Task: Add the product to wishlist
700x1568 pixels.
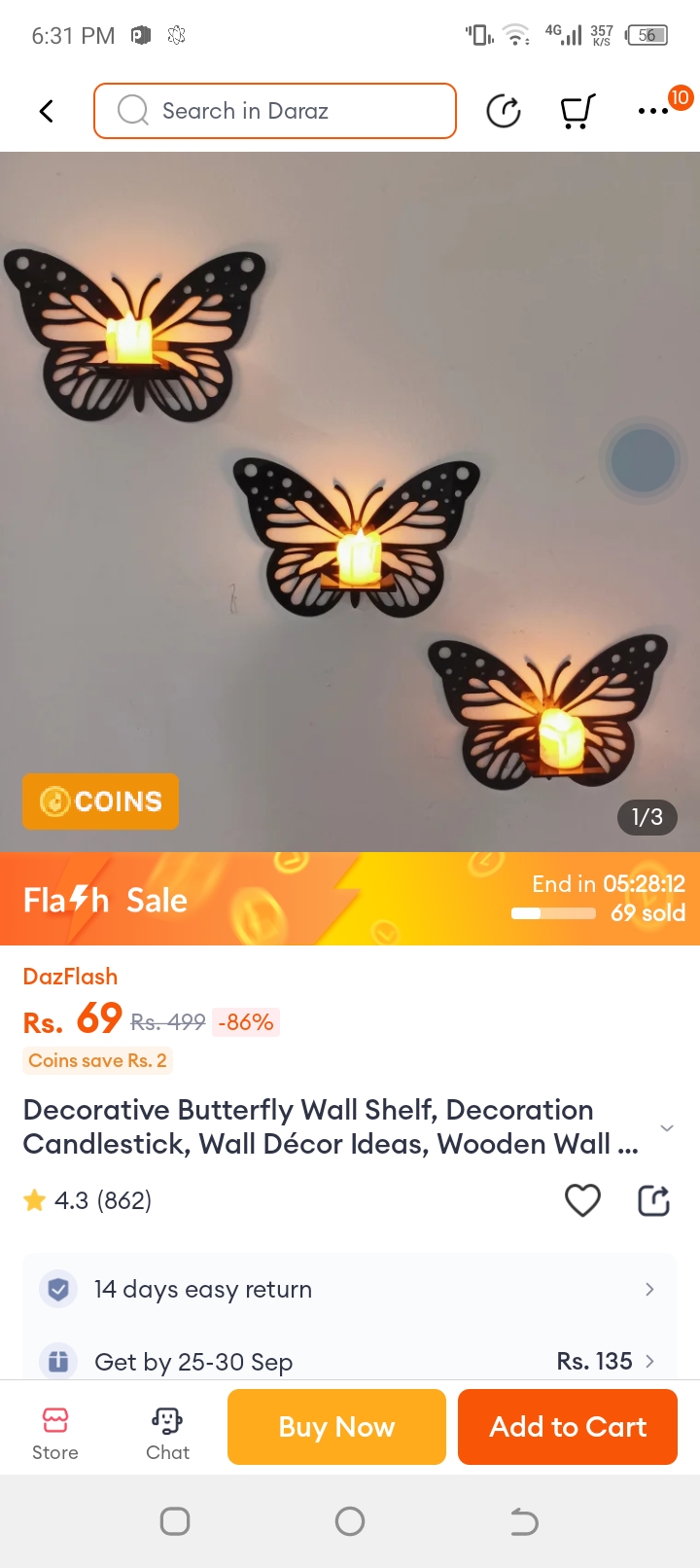Action: tap(582, 1200)
